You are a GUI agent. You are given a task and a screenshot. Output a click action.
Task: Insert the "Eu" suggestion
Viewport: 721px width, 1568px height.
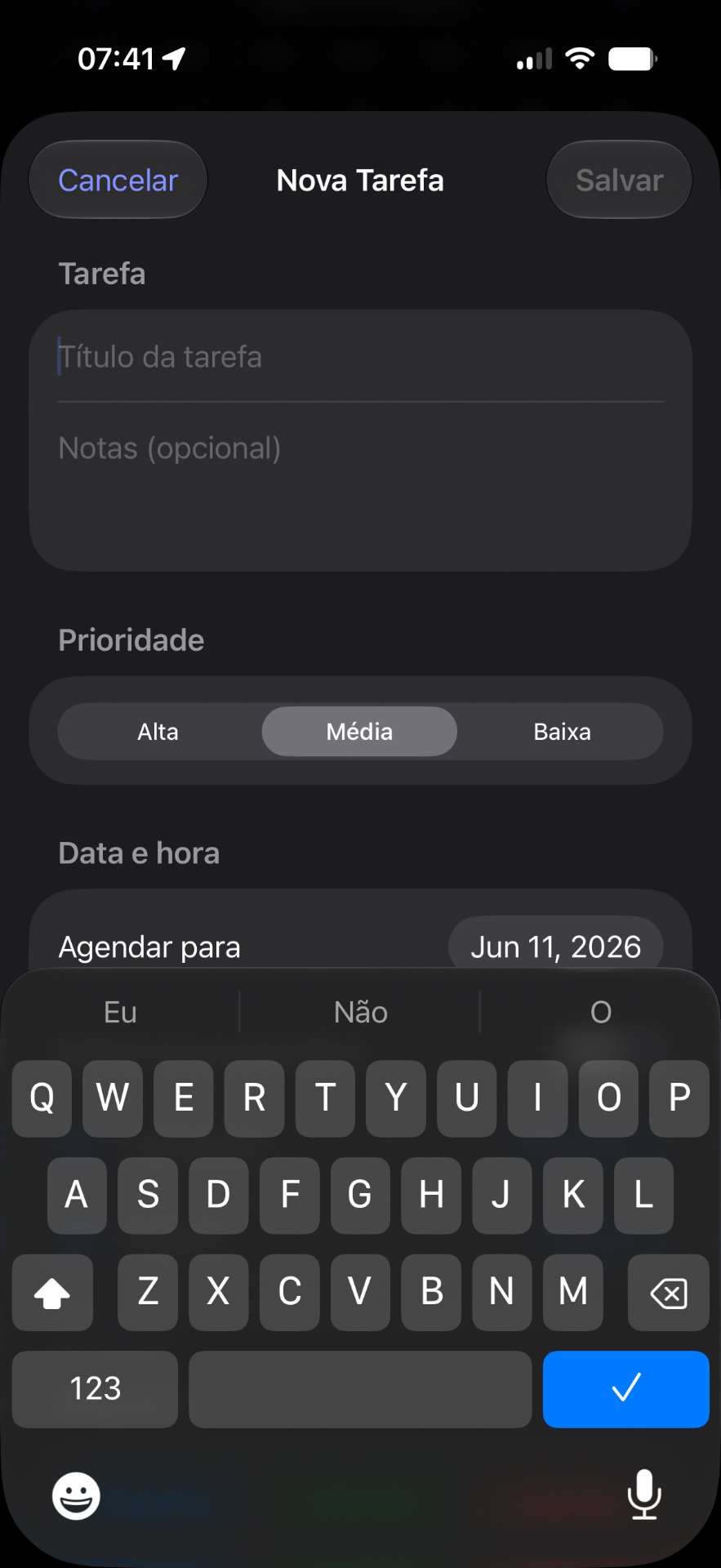click(x=120, y=1013)
